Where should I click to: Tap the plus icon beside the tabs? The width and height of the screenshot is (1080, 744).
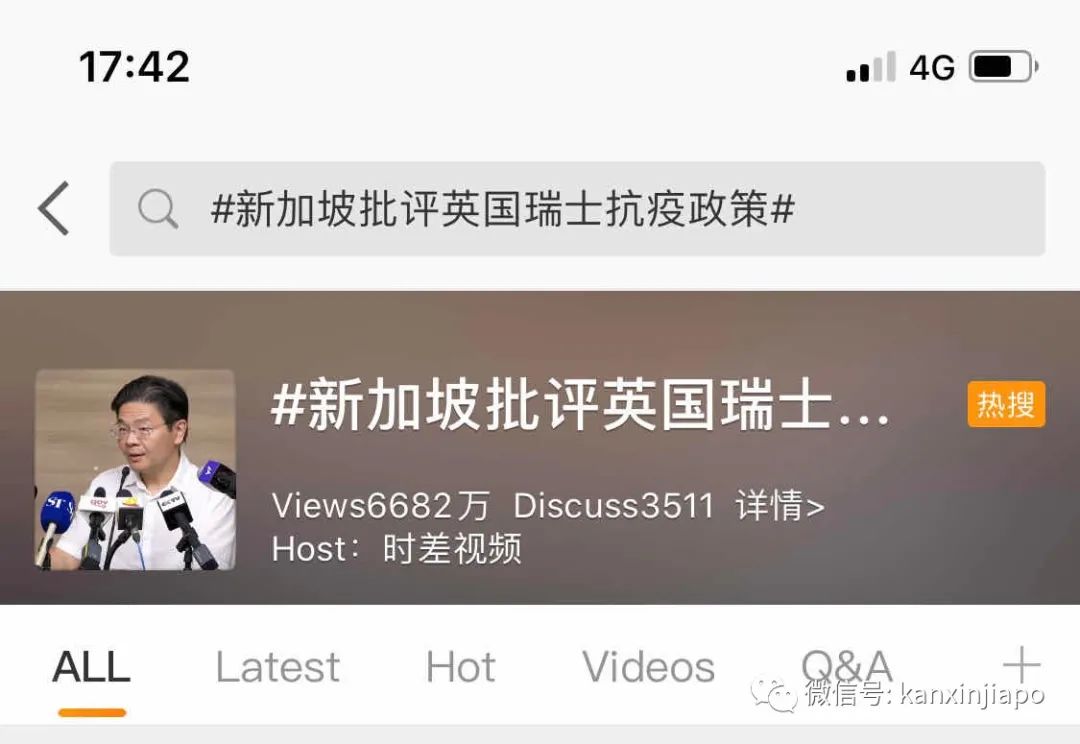point(1021,665)
